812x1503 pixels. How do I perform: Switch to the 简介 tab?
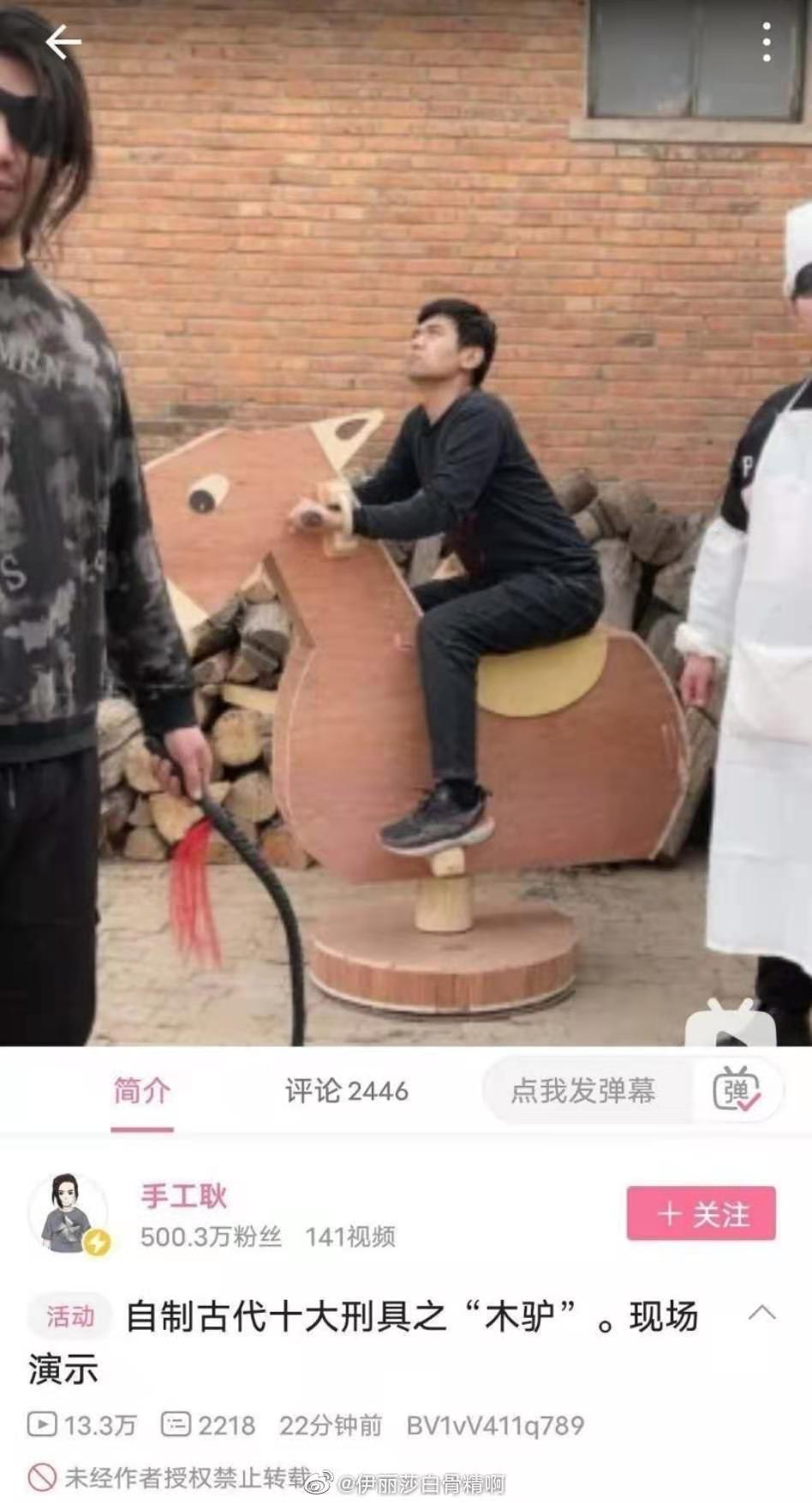pyautogui.click(x=142, y=1091)
